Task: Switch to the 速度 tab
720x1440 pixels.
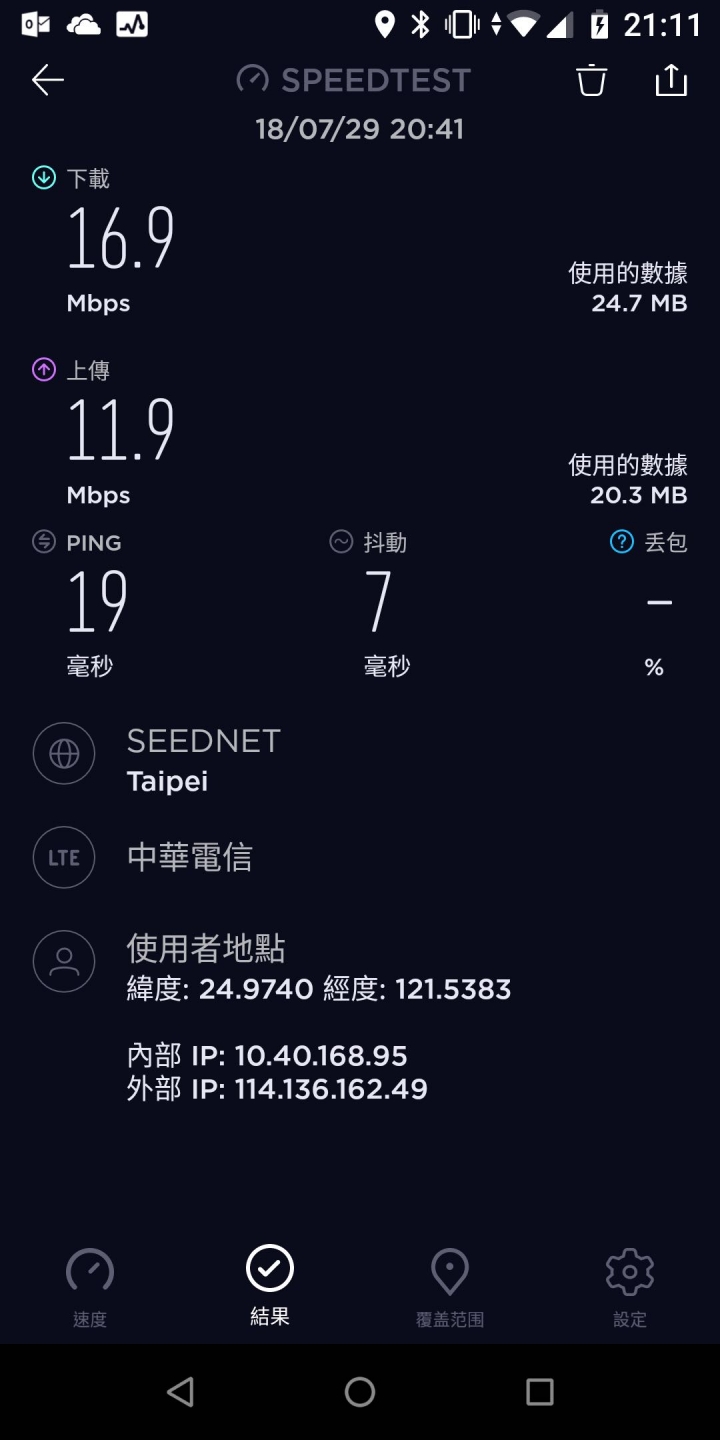Action: click(90, 1288)
